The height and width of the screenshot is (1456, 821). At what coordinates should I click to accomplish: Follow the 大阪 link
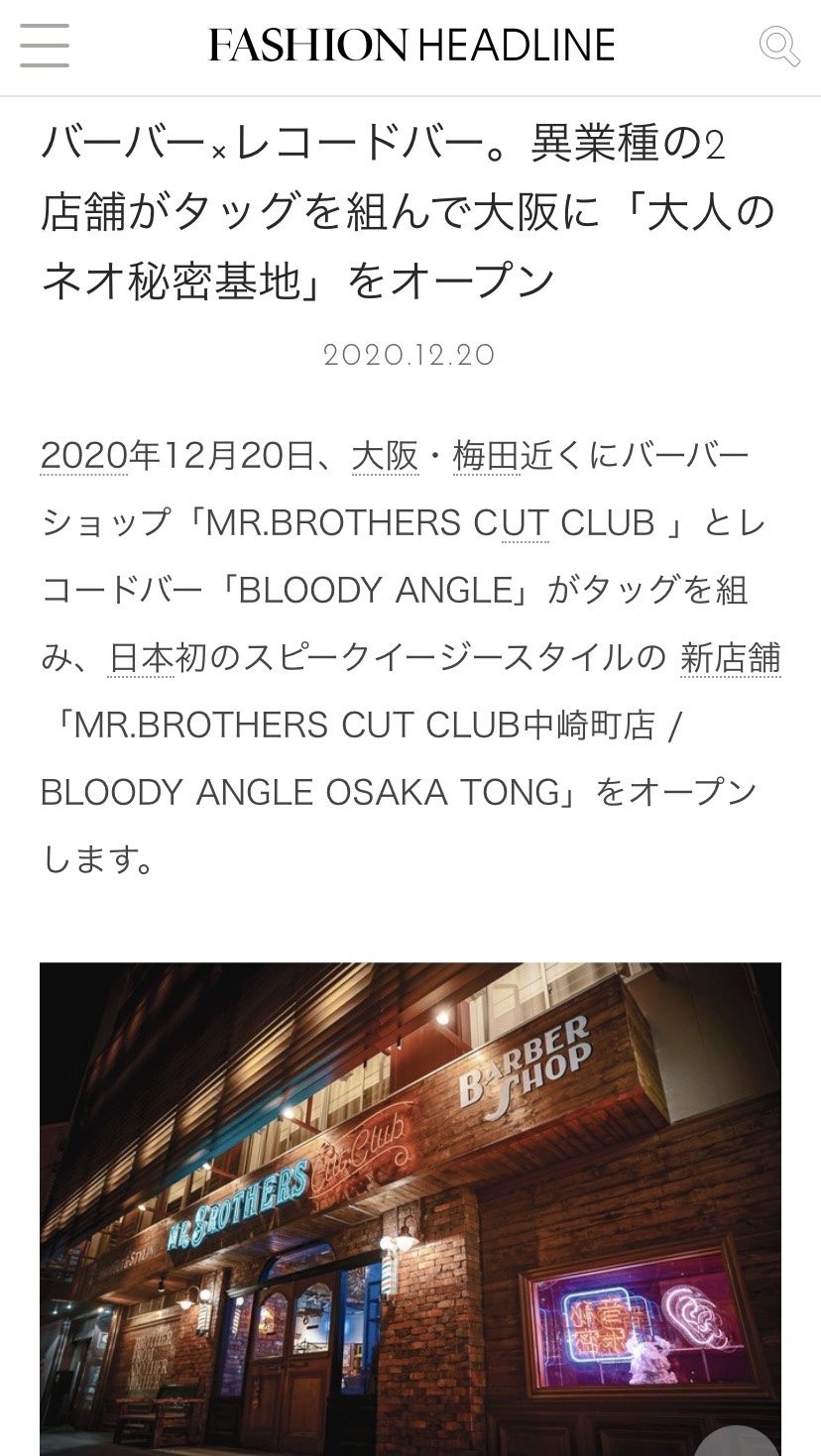tap(385, 456)
